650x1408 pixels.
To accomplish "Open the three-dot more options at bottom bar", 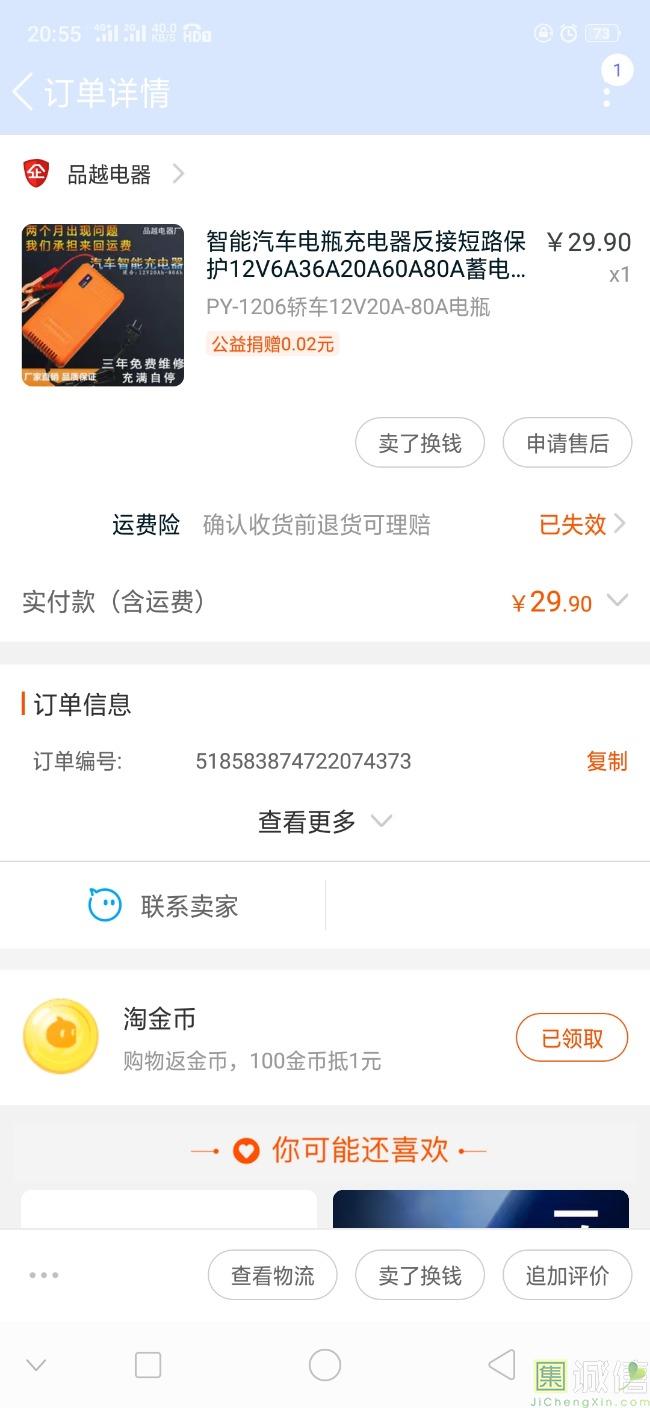I will 44,1275.
